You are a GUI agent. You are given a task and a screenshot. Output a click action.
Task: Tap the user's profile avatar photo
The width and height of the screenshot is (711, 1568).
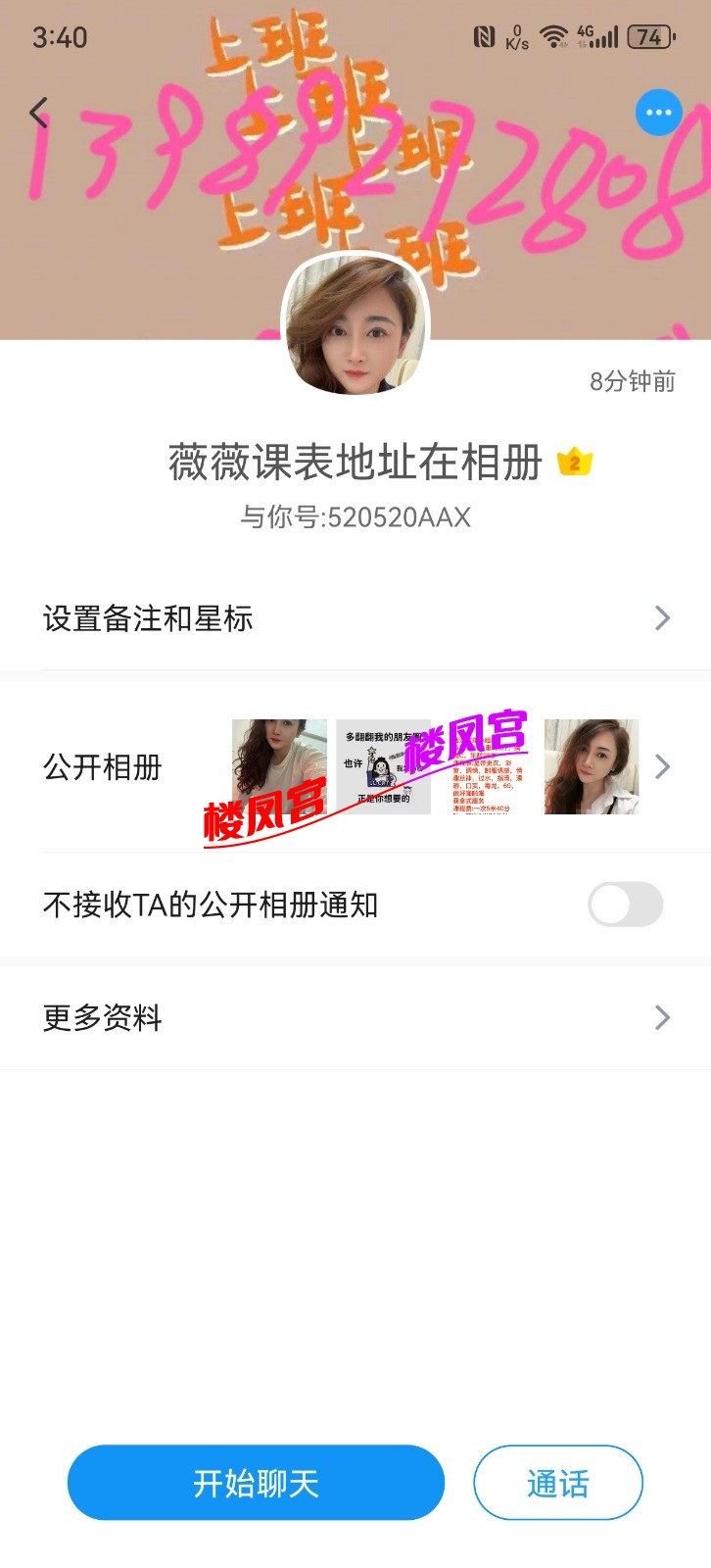click(355, 325)
